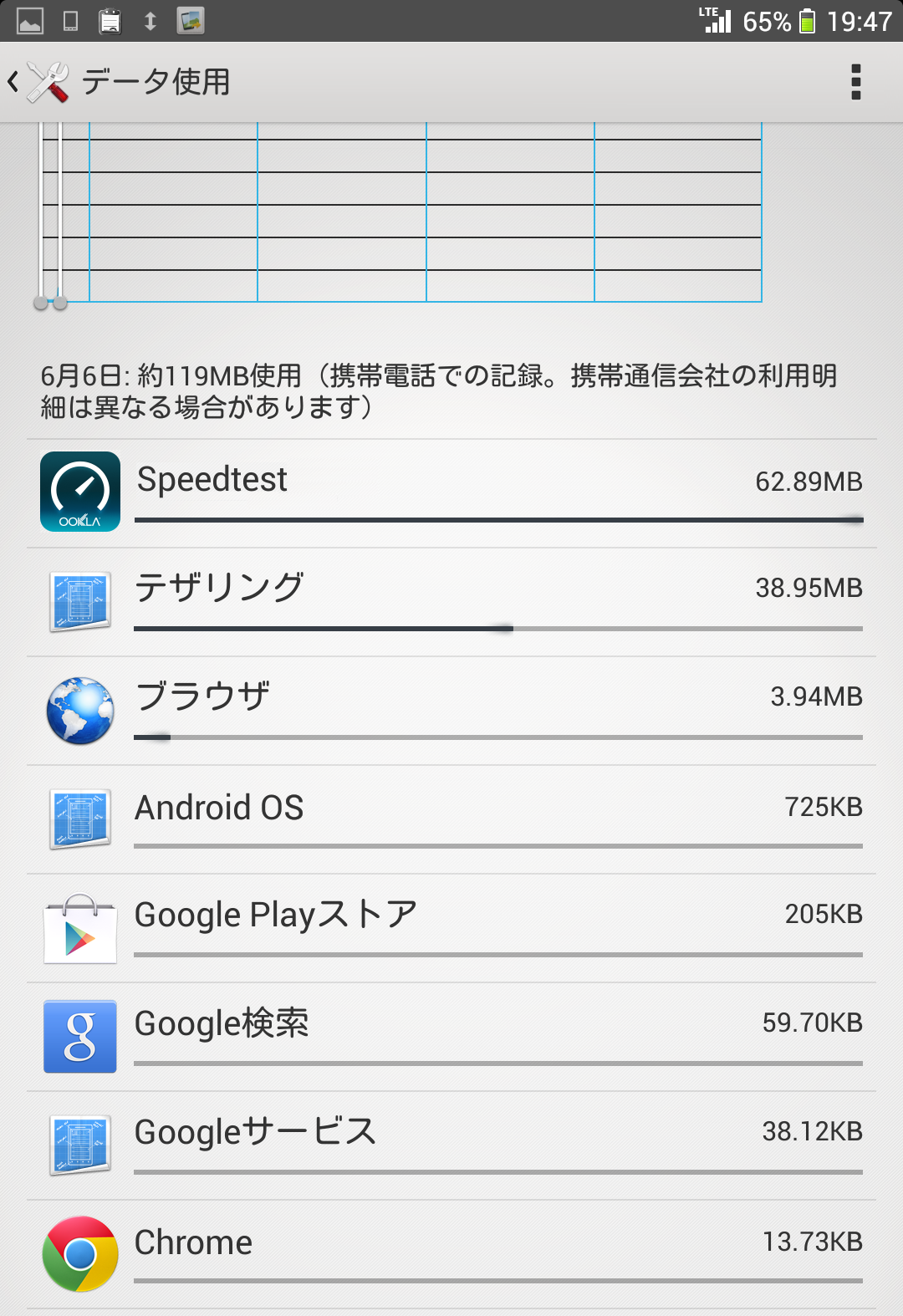Viewport: 903px width, 1316px height.
Task: Open Chrome data usage details
Action: click(x=451, y=1254)
